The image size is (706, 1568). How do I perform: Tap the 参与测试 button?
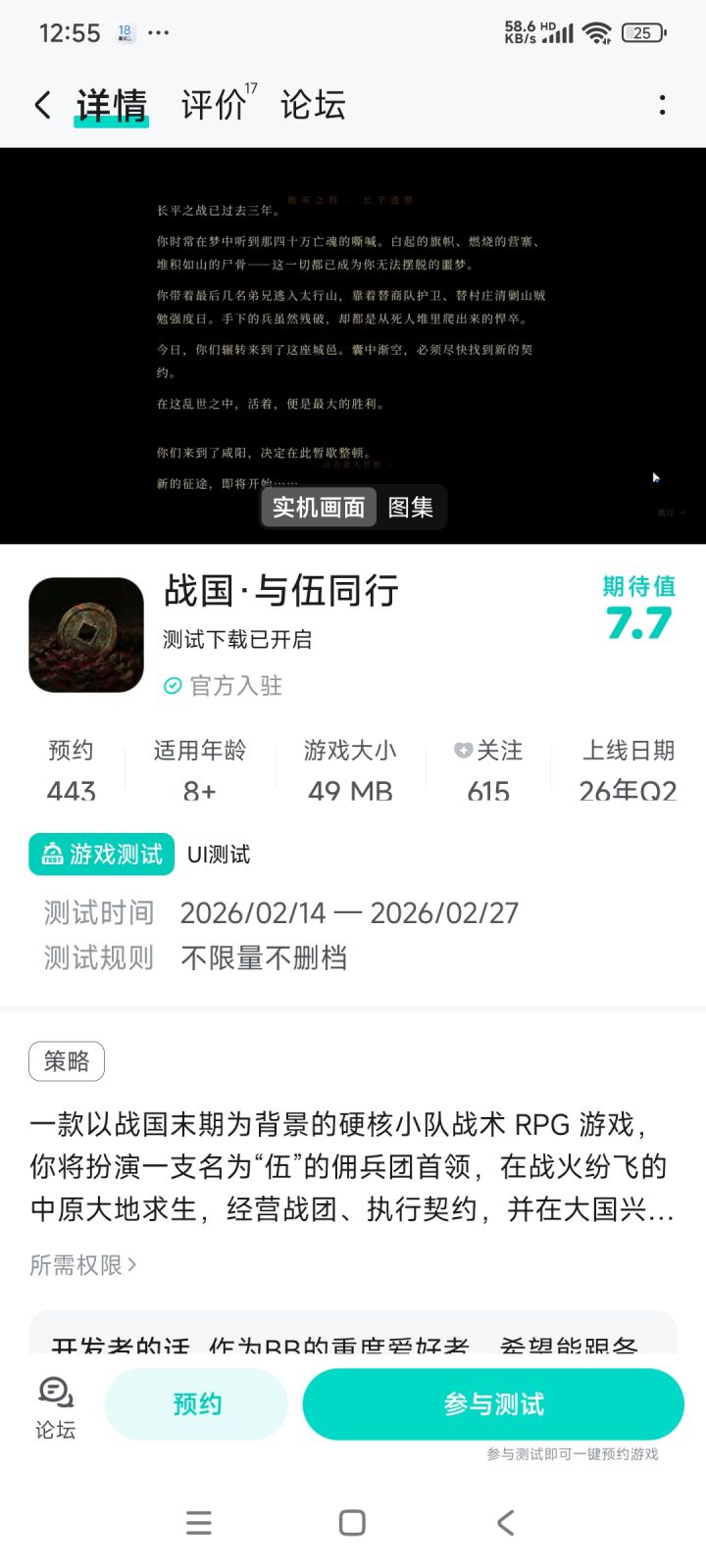click(493, 1403)
